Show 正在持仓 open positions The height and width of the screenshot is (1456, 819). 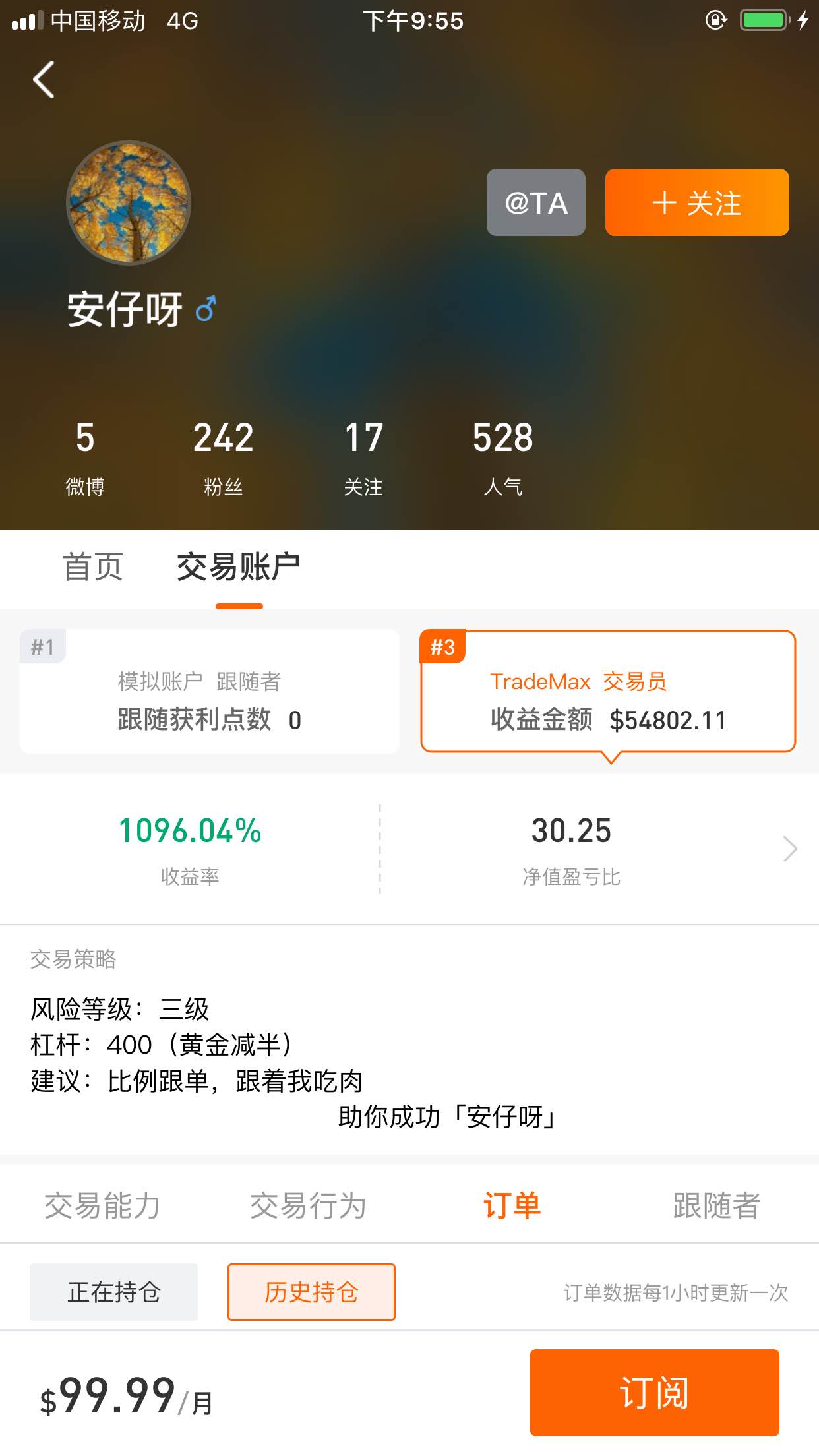(x=114, y=1292)
